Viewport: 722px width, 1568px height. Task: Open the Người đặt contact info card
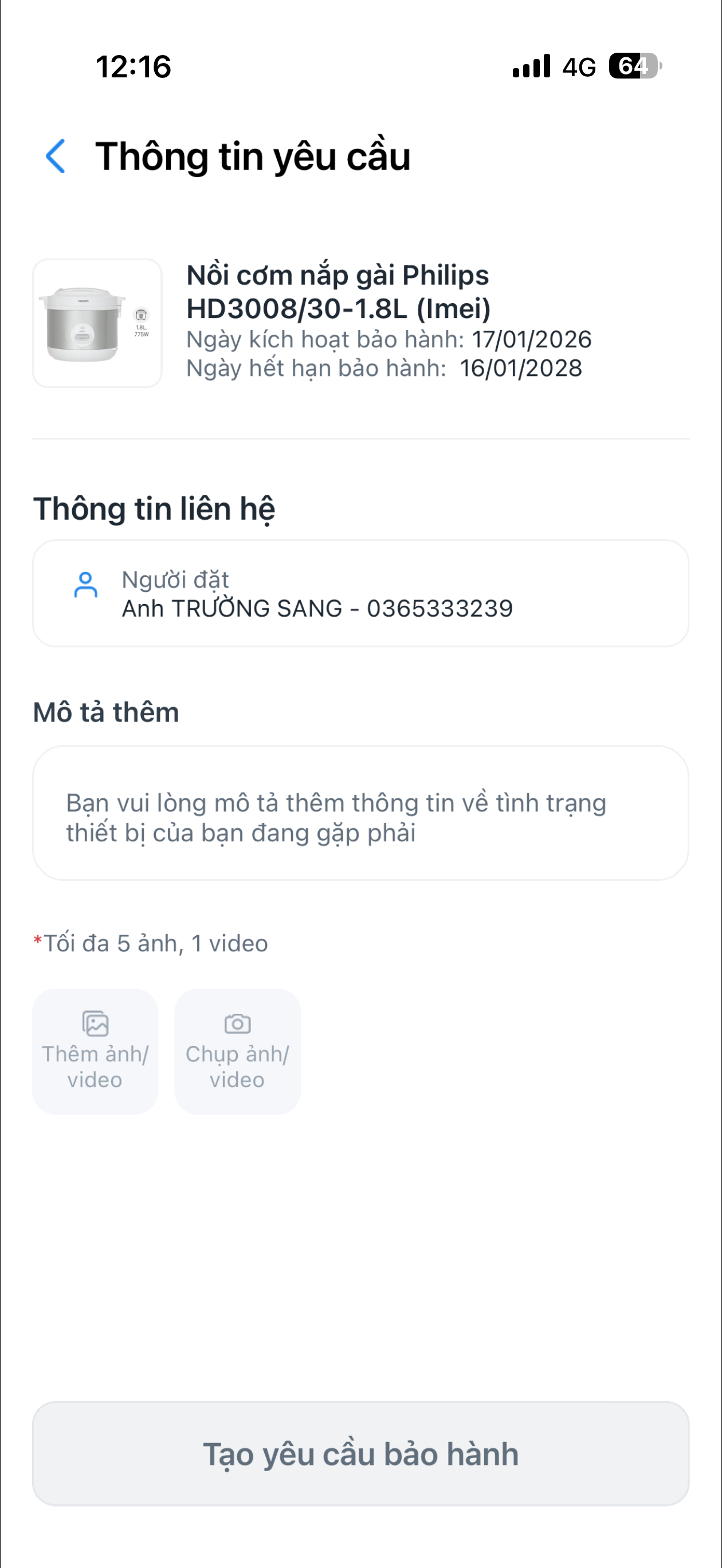point(360,594)
